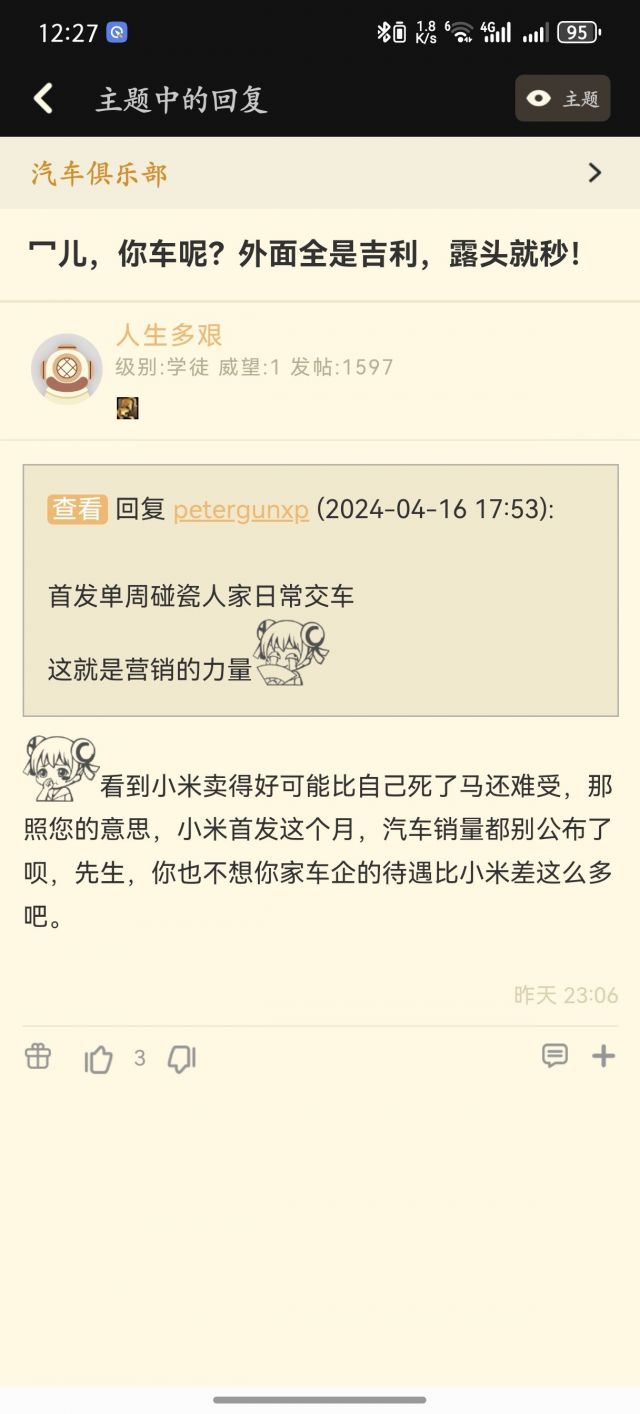
Task: Open 人生多艰's avatar
Action: click(66, 367)
